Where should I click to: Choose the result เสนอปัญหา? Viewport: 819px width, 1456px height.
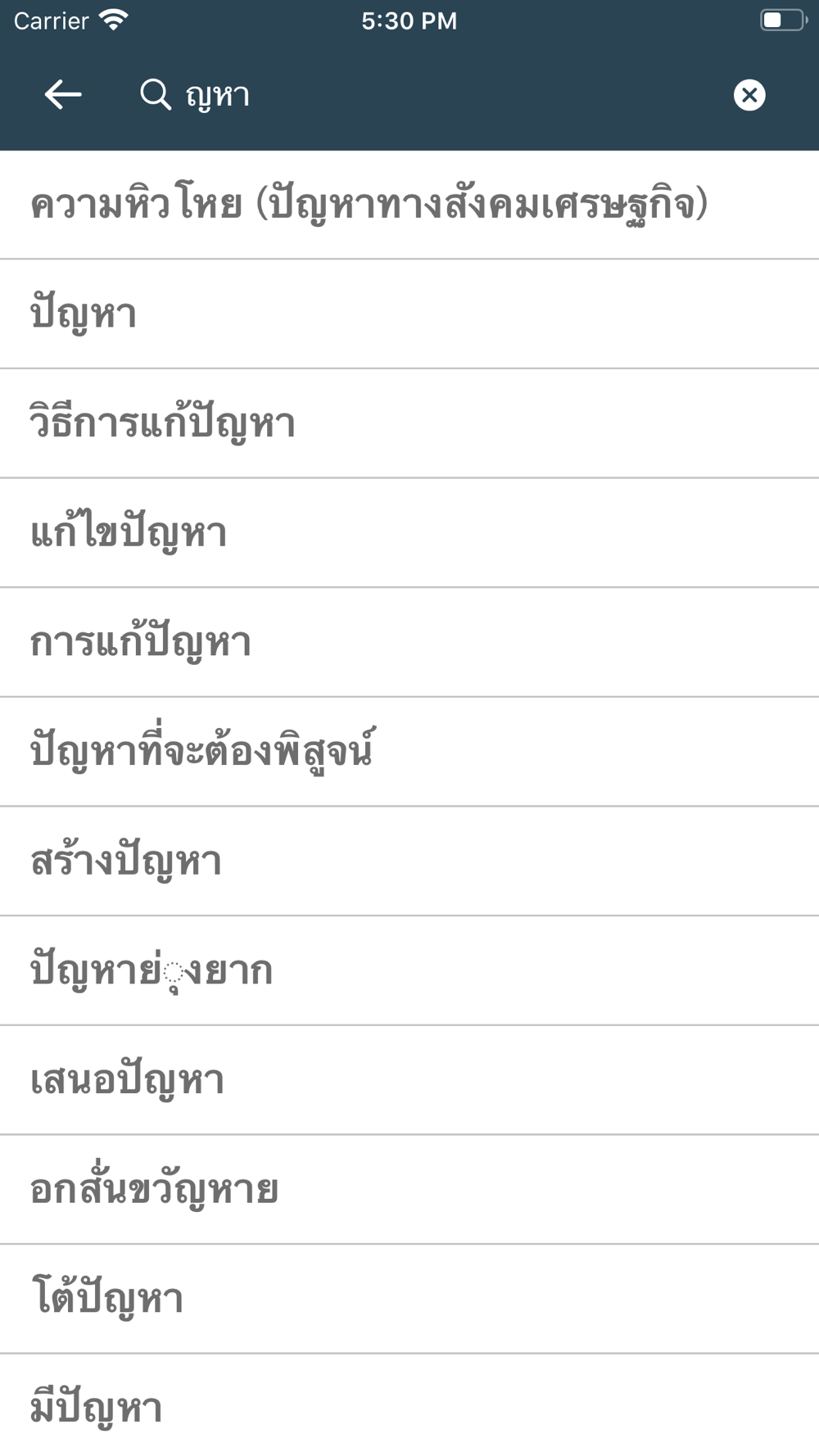409,1080
